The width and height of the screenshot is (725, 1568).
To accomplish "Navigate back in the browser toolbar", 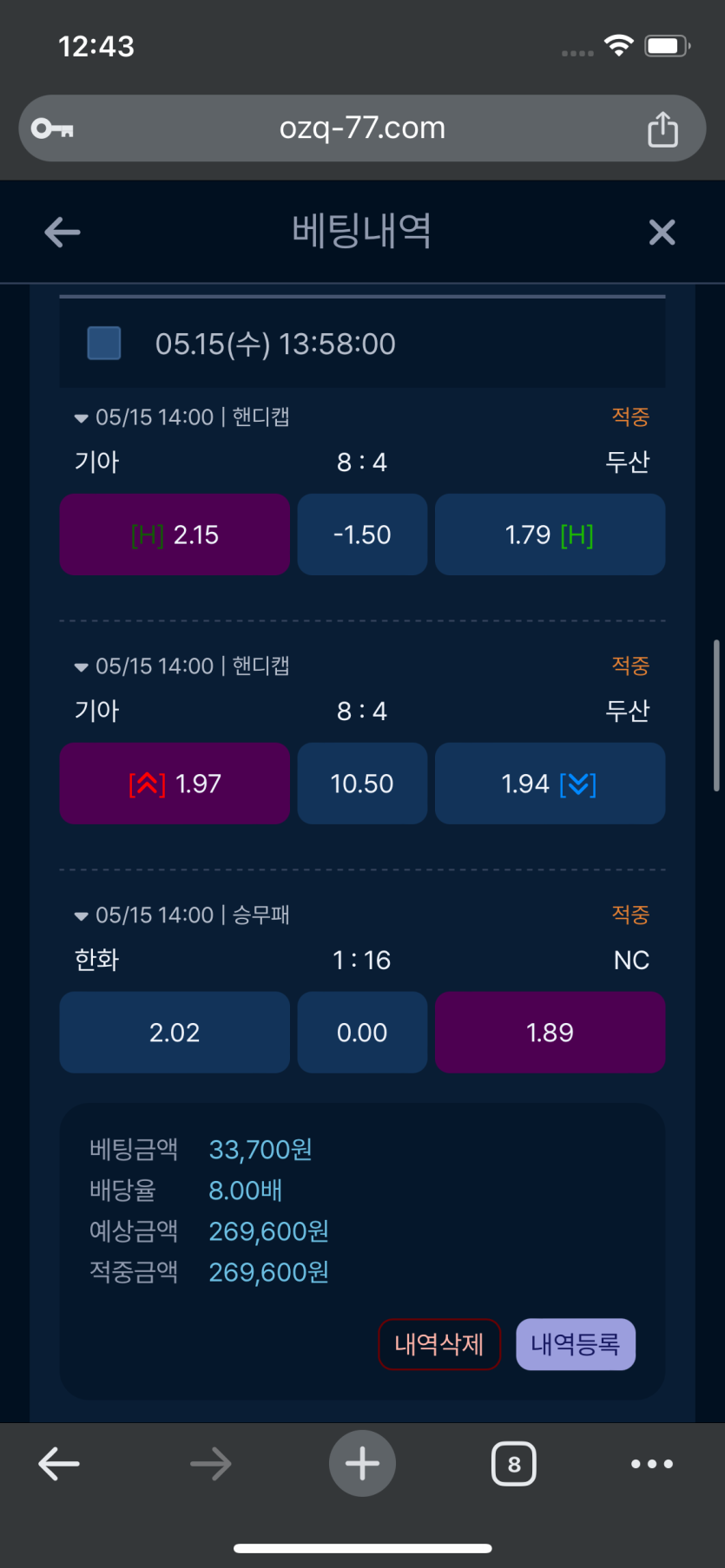I will click(x=59, y=1464).
